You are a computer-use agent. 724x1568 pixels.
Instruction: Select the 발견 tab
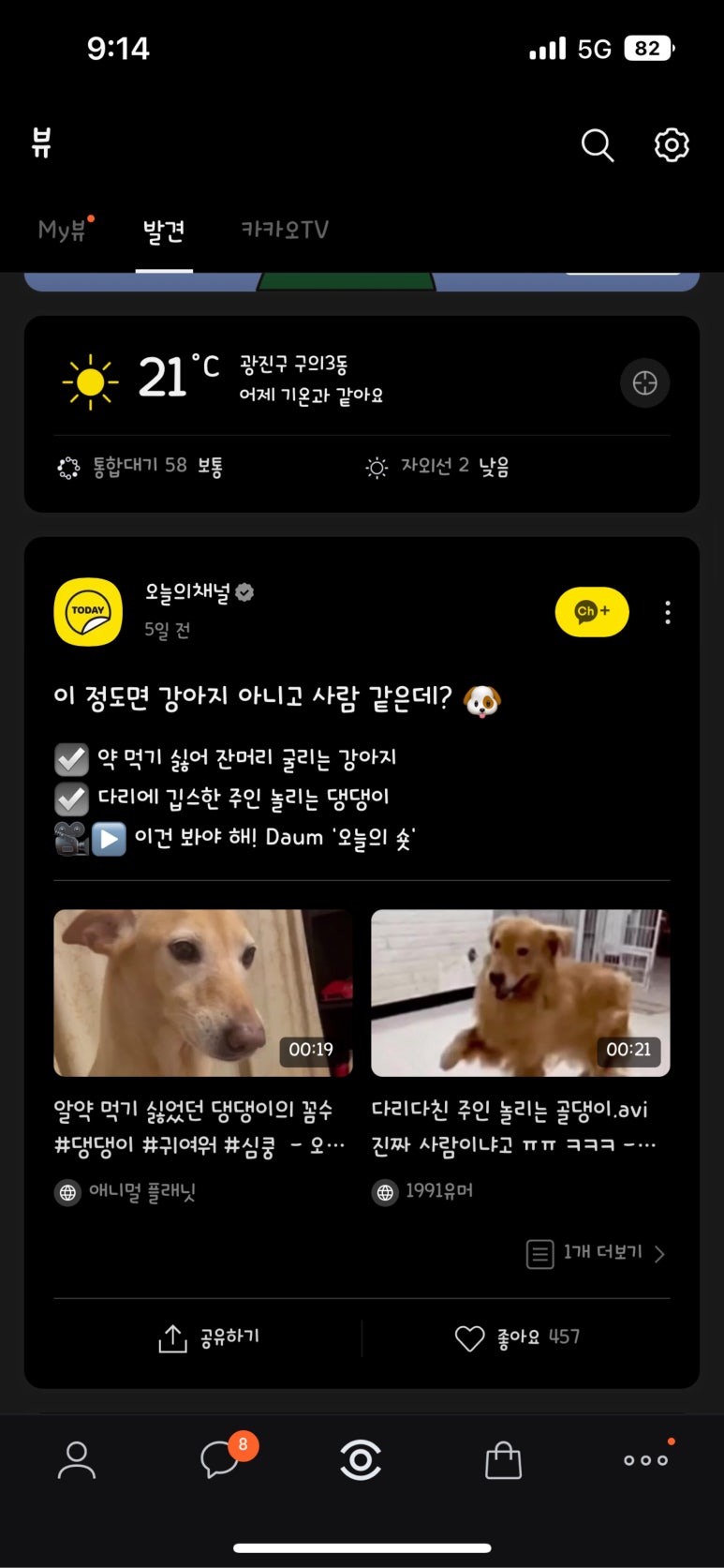(x=164, y=231)
